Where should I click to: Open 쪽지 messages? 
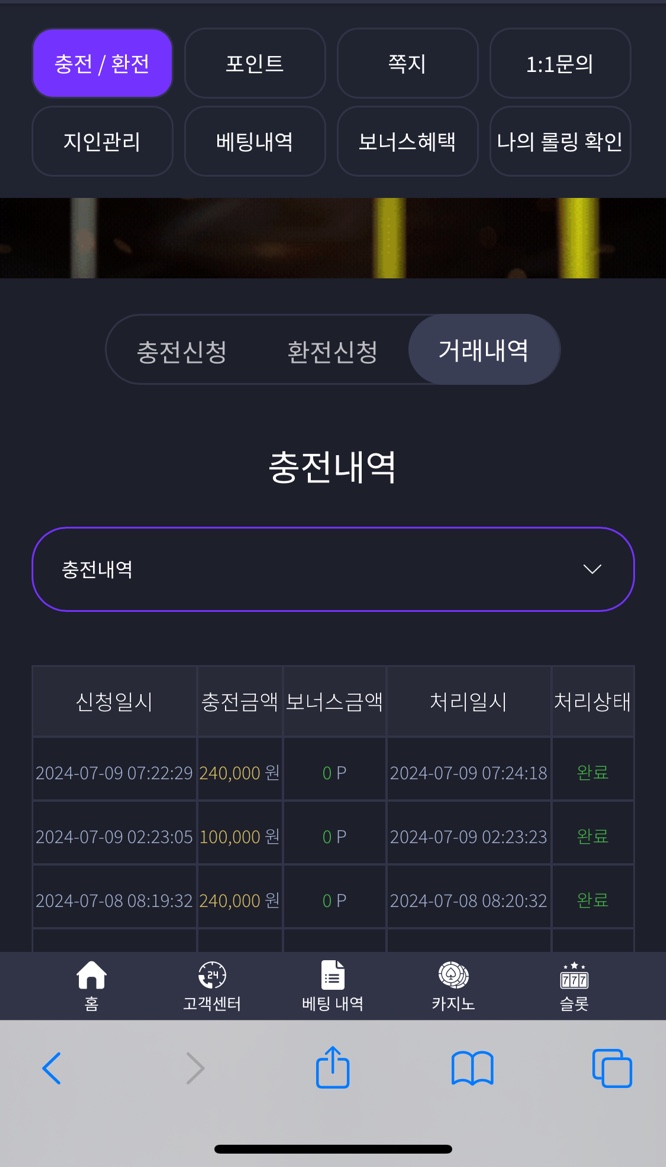point(407,63)
